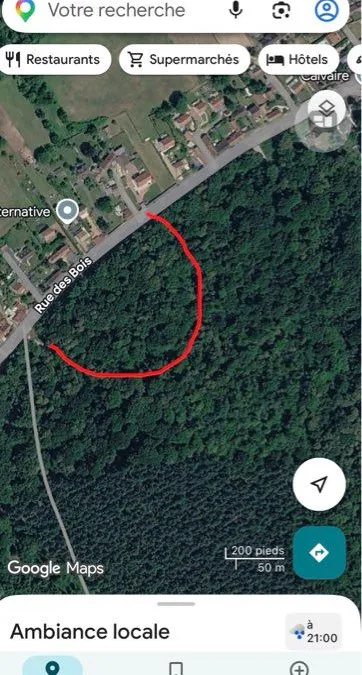Center map on my location

tap(319, 484)
